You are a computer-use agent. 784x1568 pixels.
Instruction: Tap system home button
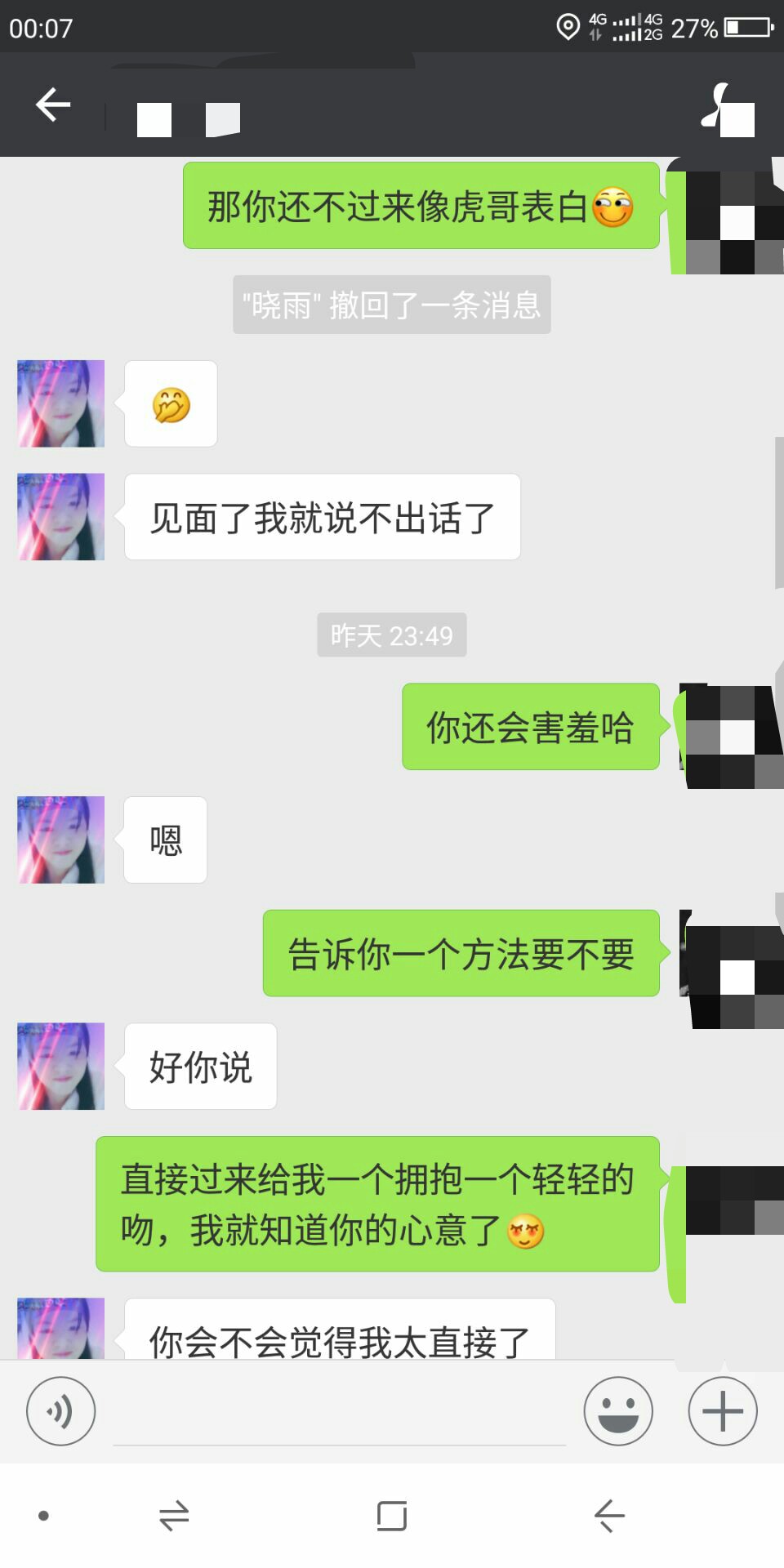pos(392,1516)
